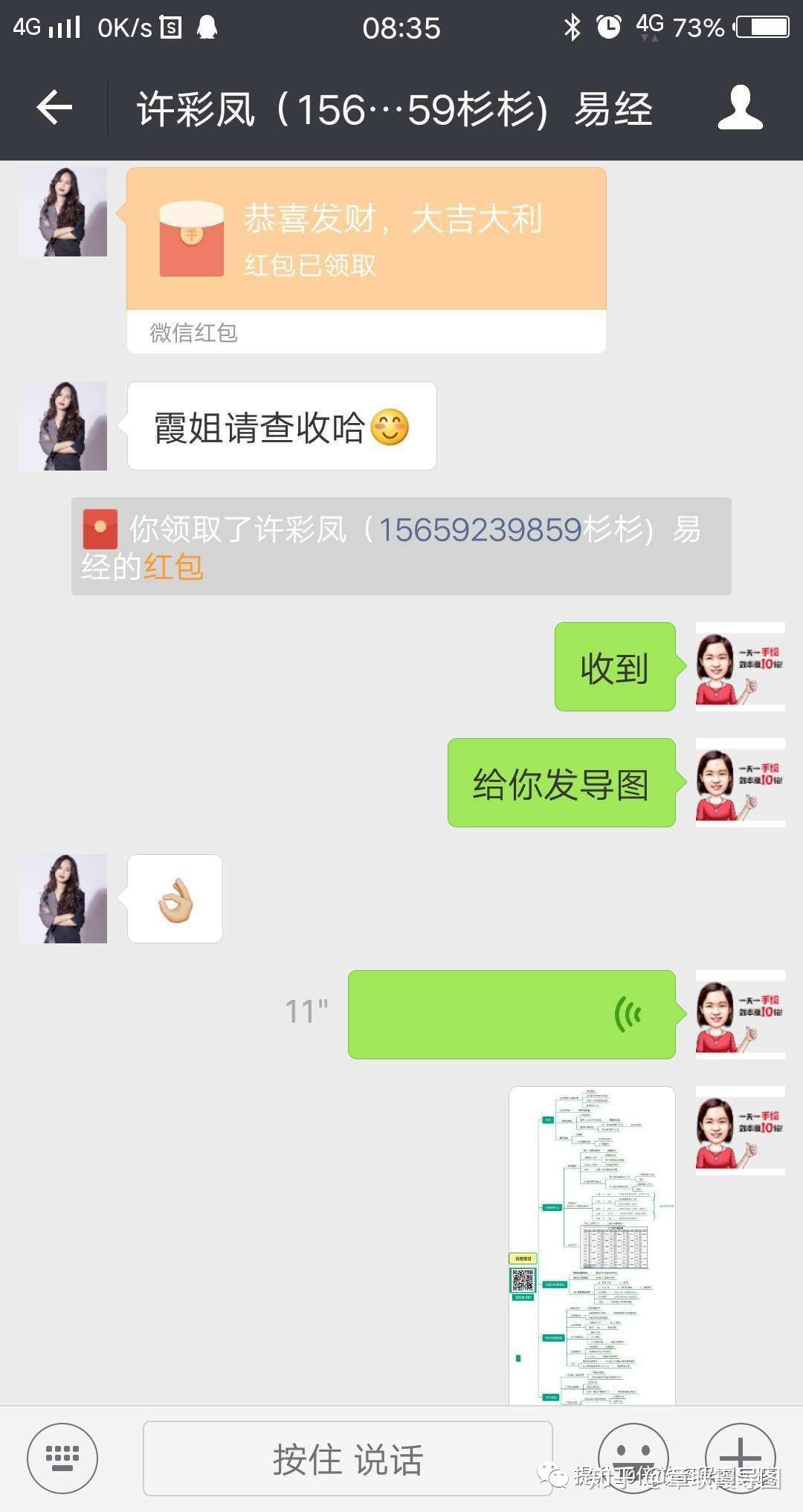Tap the small red packet icon in the gray system message
This screenshot has width=803, height=1512.
pyautogui.click(x=99, y=529)
